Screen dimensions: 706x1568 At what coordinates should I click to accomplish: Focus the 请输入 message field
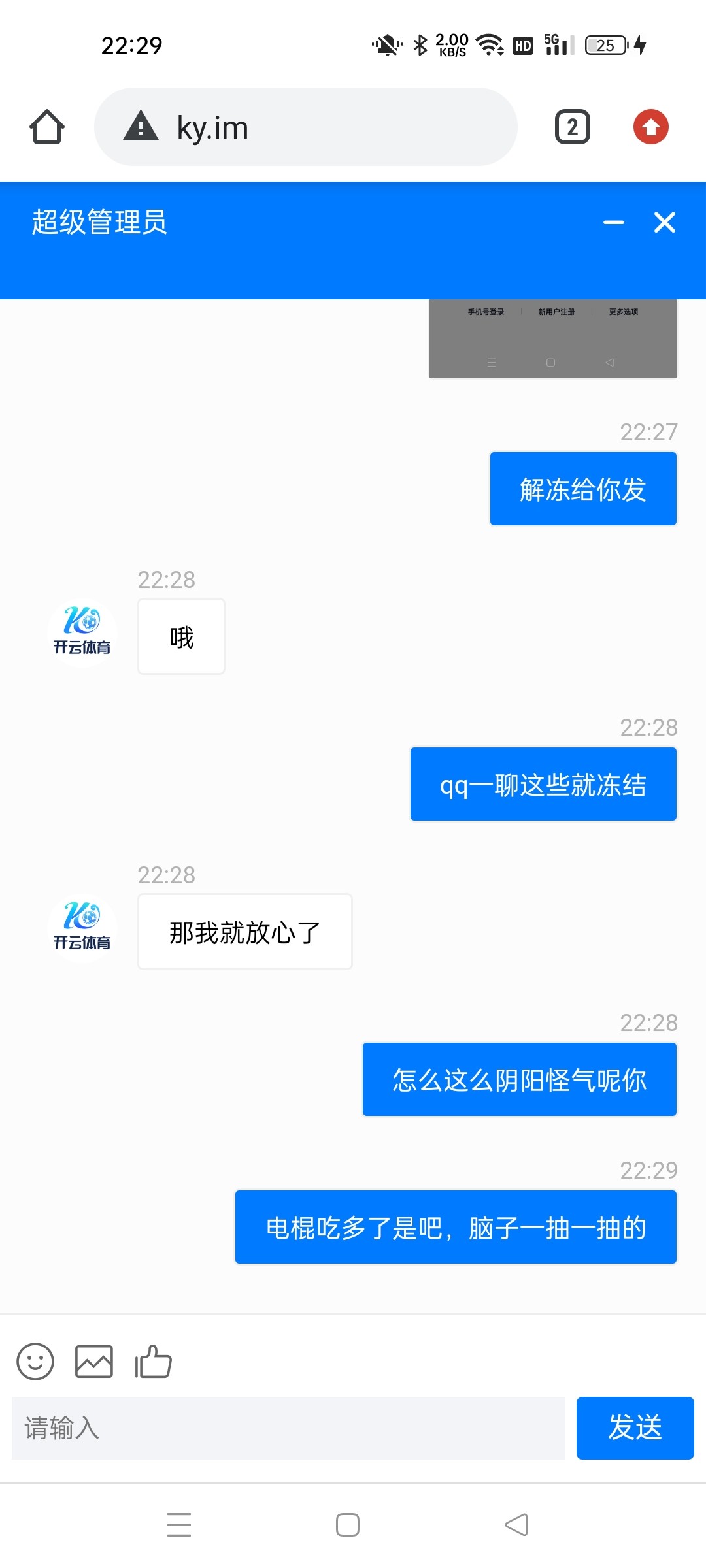(288, 1428)
